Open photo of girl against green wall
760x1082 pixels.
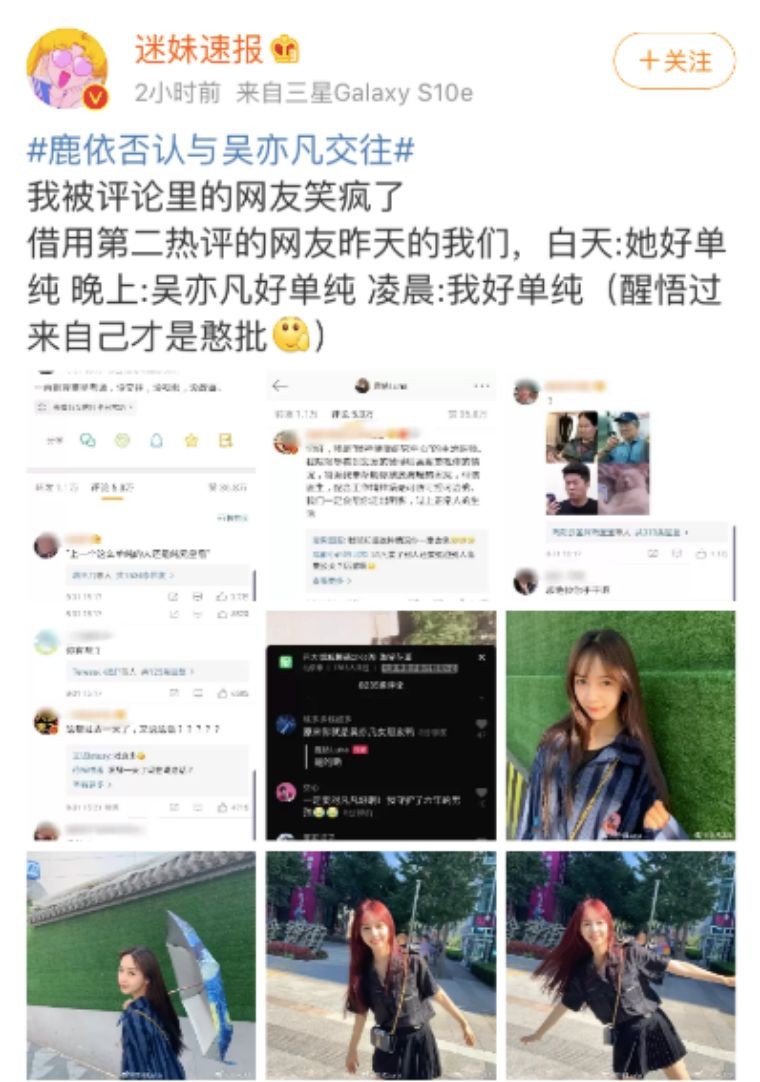pyautogui.click(x=620, y=725)
